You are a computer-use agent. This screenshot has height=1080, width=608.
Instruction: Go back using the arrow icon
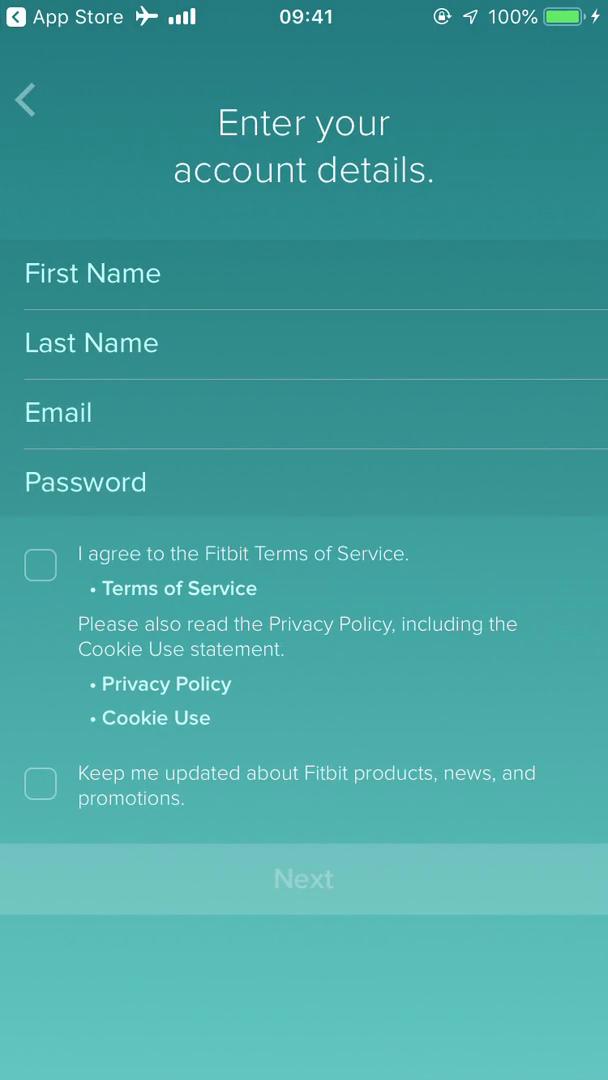coord(26,100)
